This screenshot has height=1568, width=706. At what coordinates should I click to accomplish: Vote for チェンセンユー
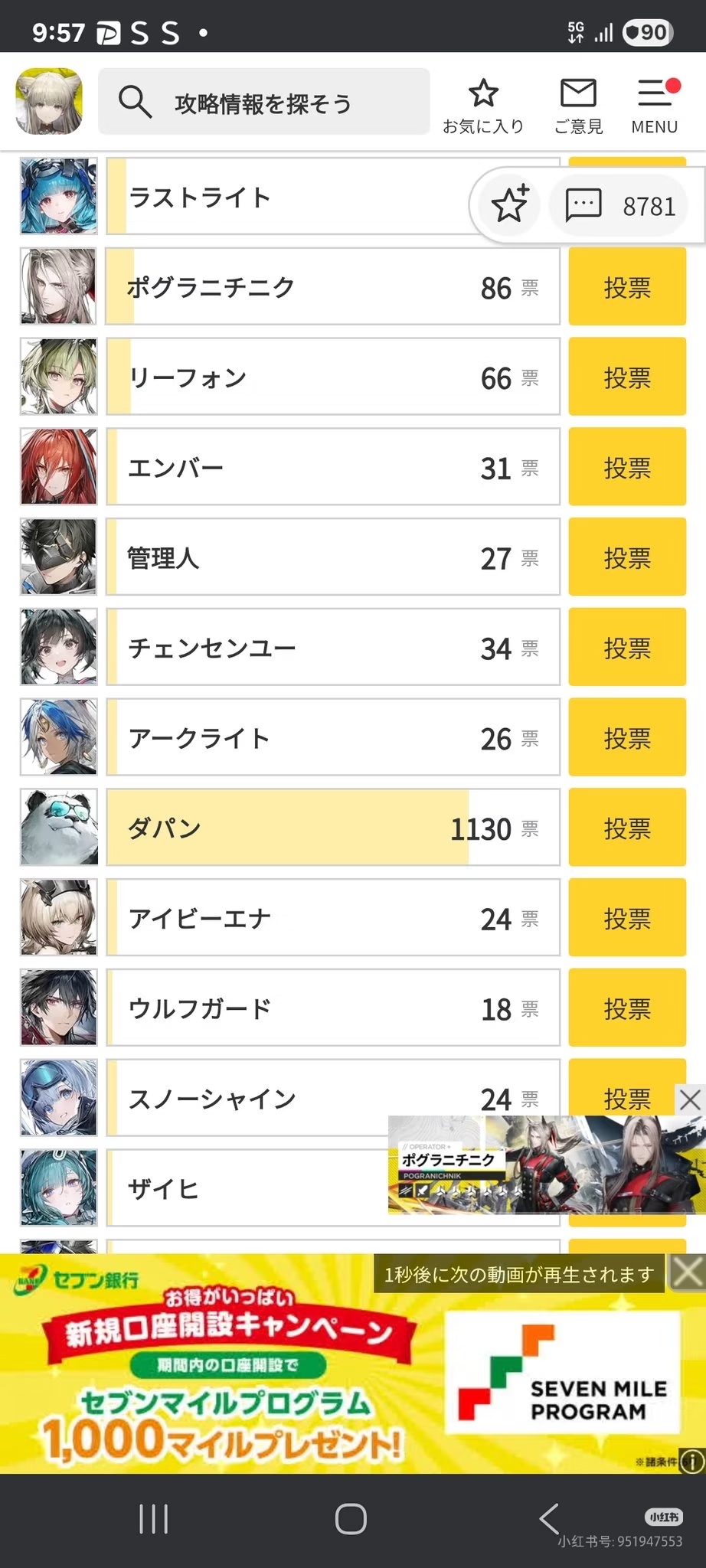[627, 648]
